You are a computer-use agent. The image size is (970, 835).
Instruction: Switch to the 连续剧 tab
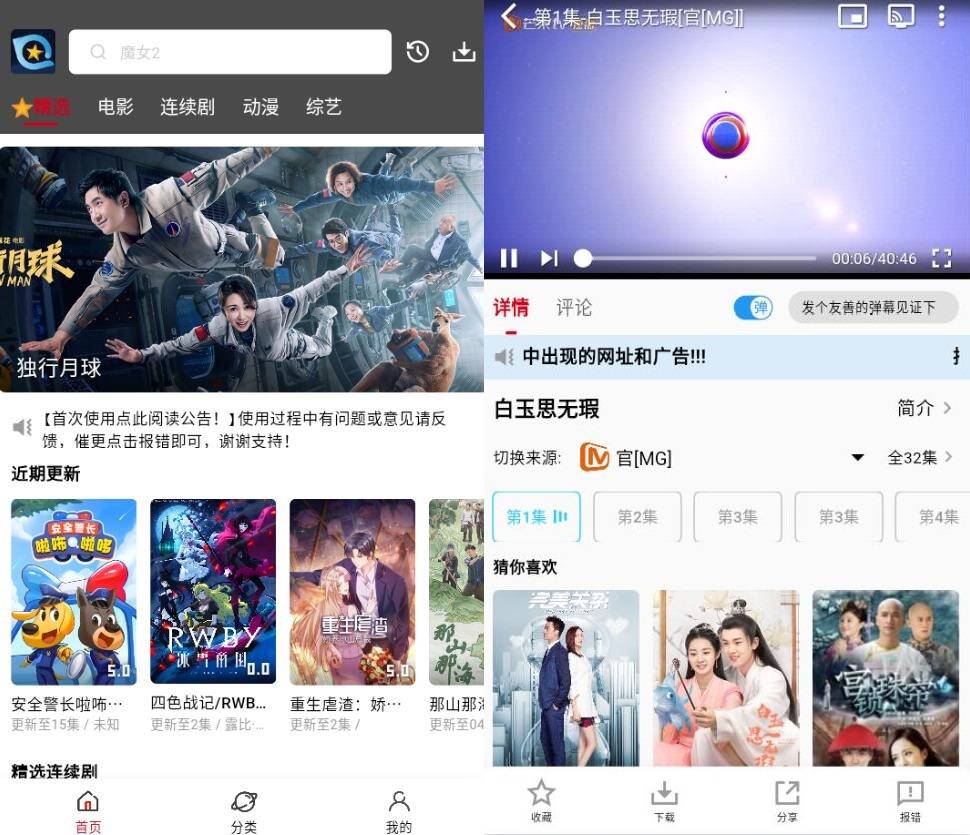click(187, 107)
